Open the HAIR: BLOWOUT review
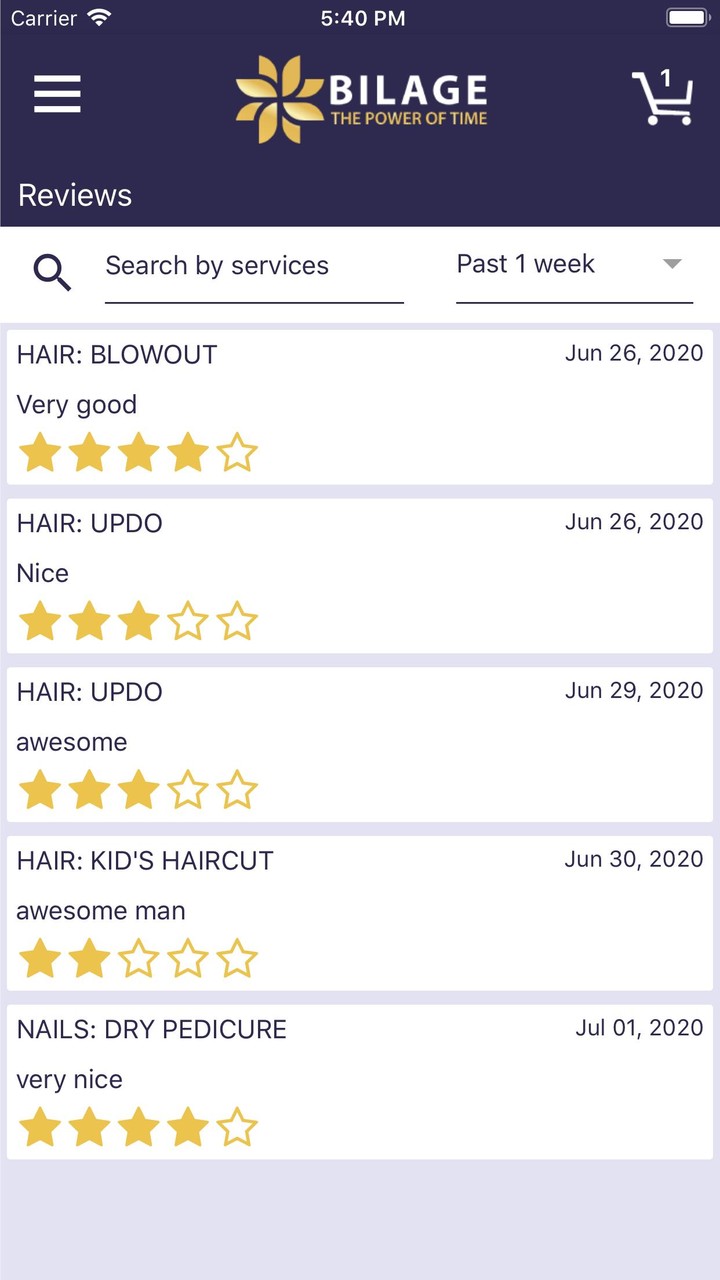Screen dimensions: 720x1280 coord(360,407)
